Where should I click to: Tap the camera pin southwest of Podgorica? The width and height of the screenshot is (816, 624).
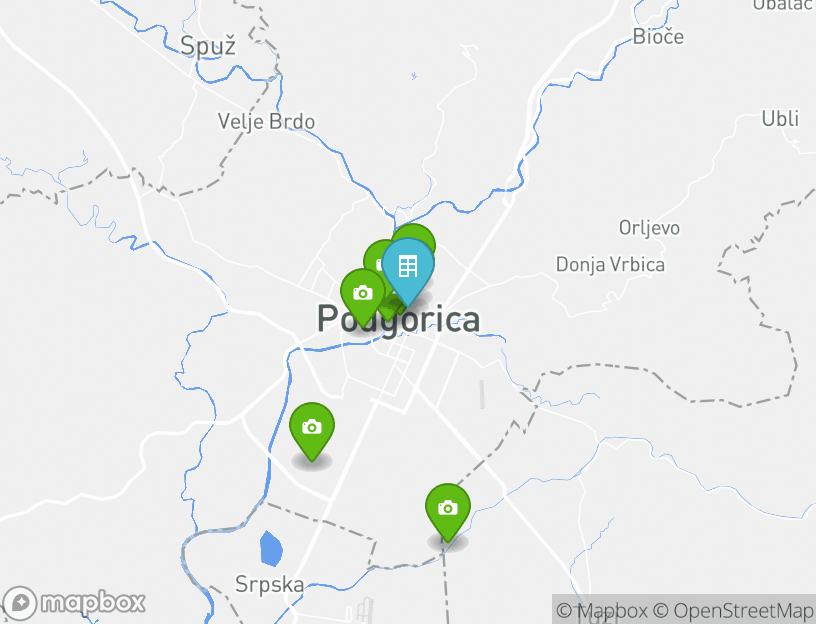(x=312, y=427)
